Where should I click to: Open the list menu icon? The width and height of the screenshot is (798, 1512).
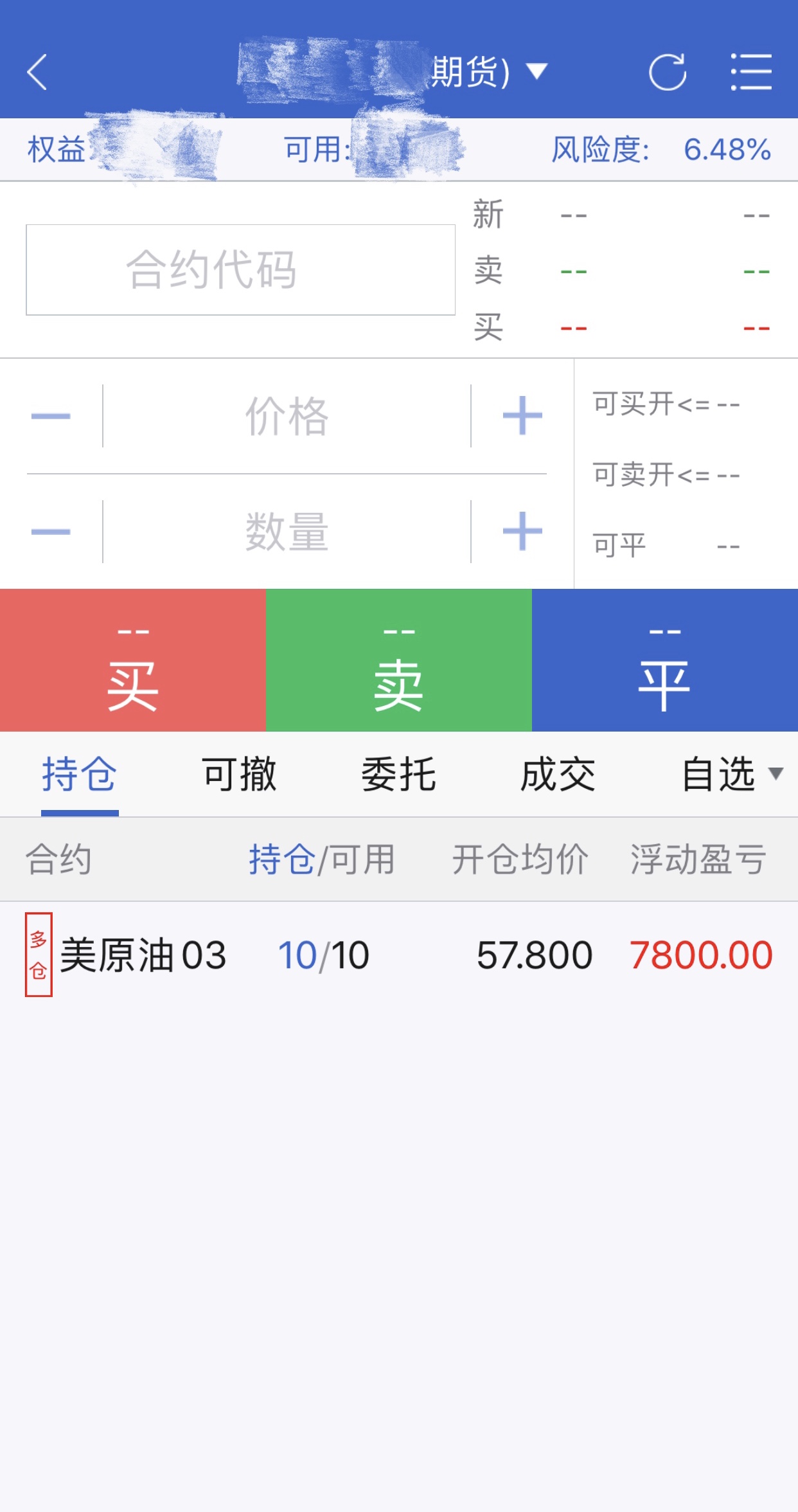[751, 72]
